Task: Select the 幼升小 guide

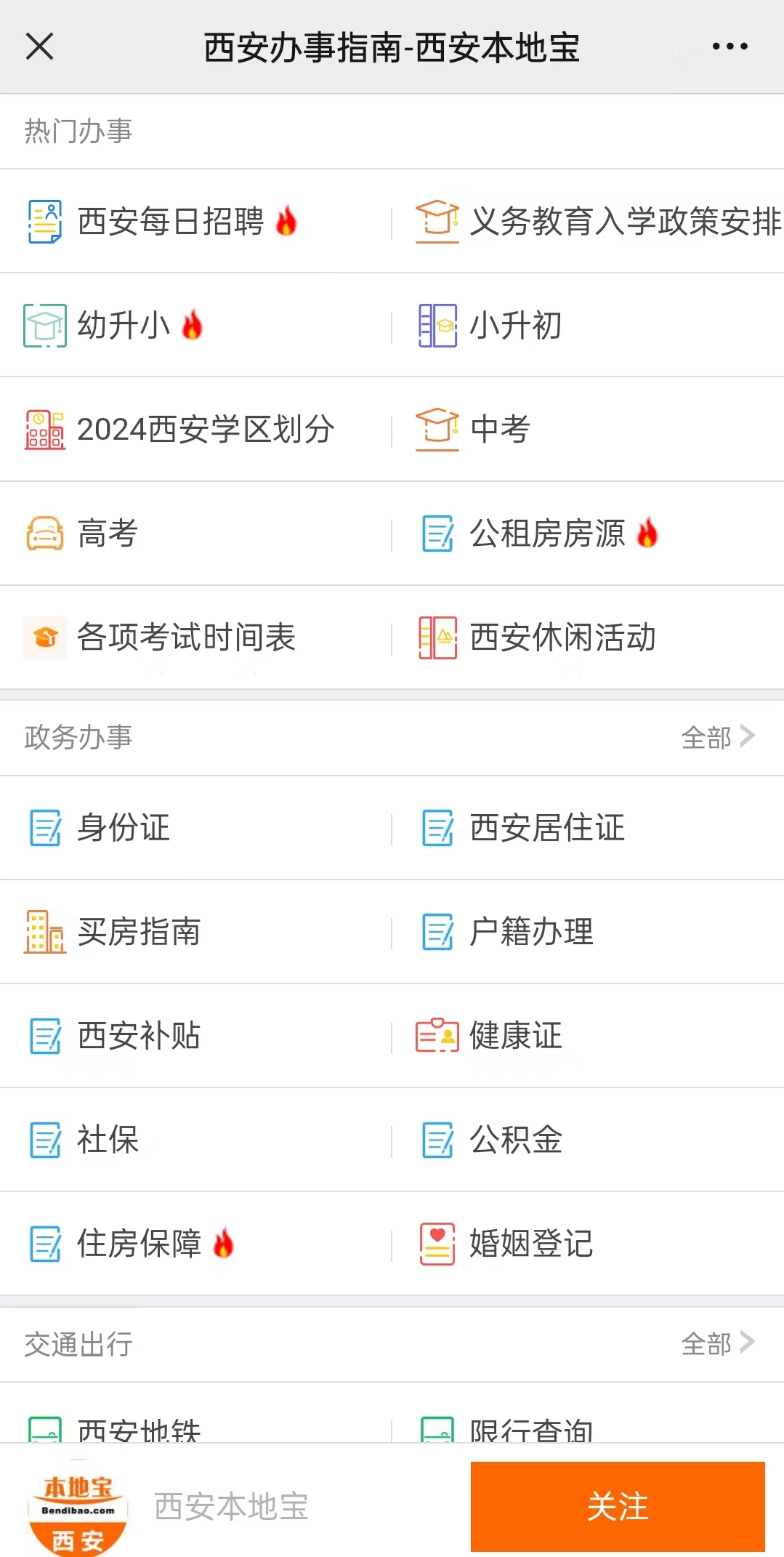Action: click(x=124, y=326)
